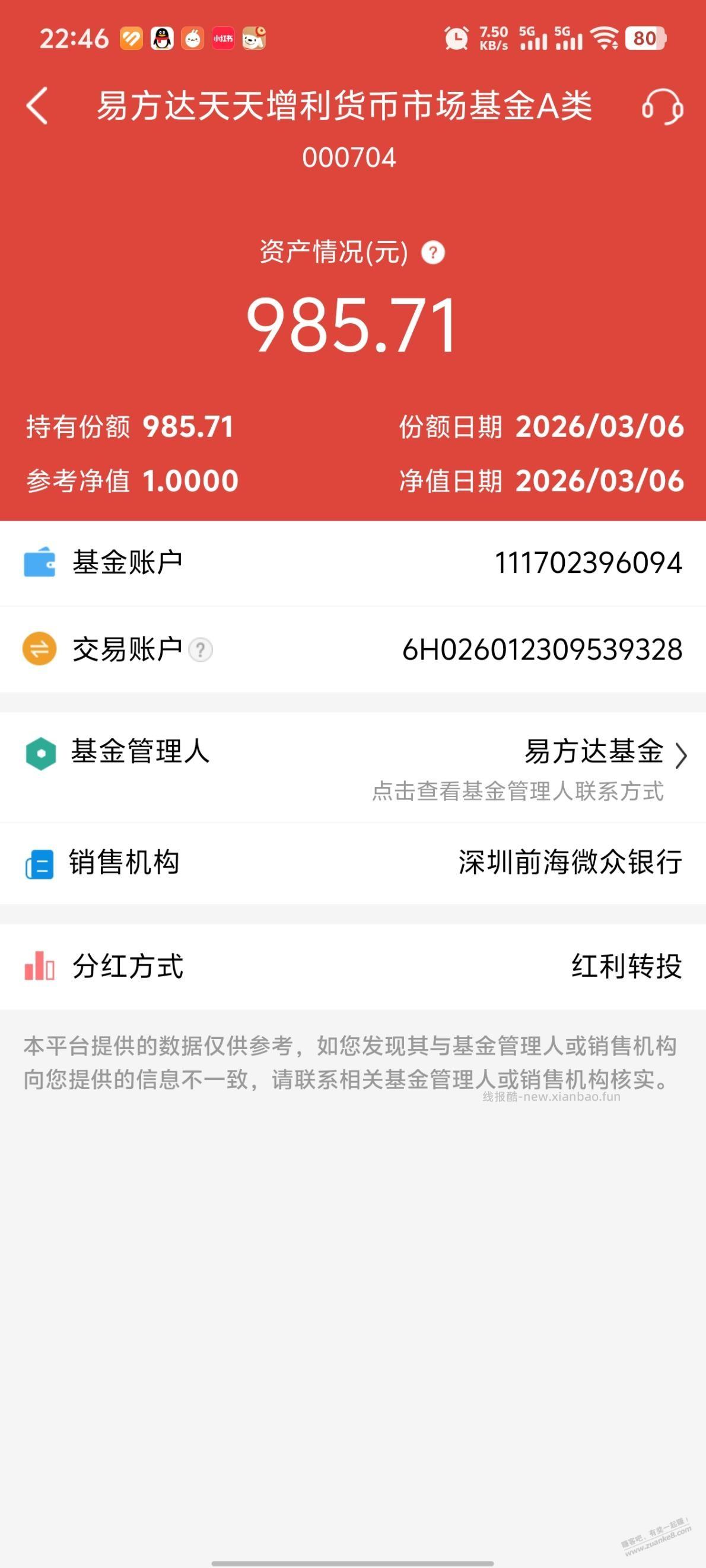This screenshot has height=1568, width=706.
Task: Click the blue wallet icon beside 基金账户
Action: [x=40, y=563]
